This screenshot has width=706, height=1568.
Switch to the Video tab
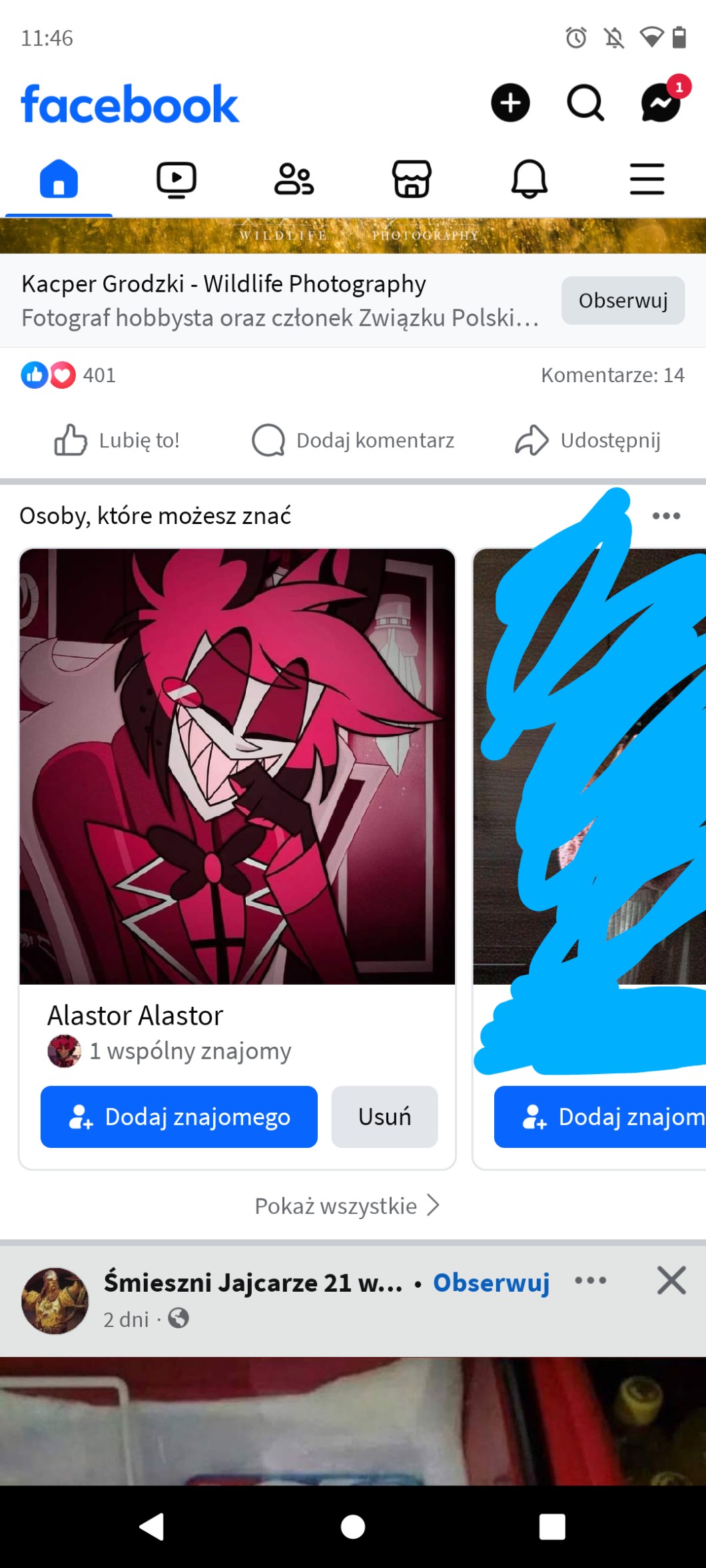coord(176,179)
